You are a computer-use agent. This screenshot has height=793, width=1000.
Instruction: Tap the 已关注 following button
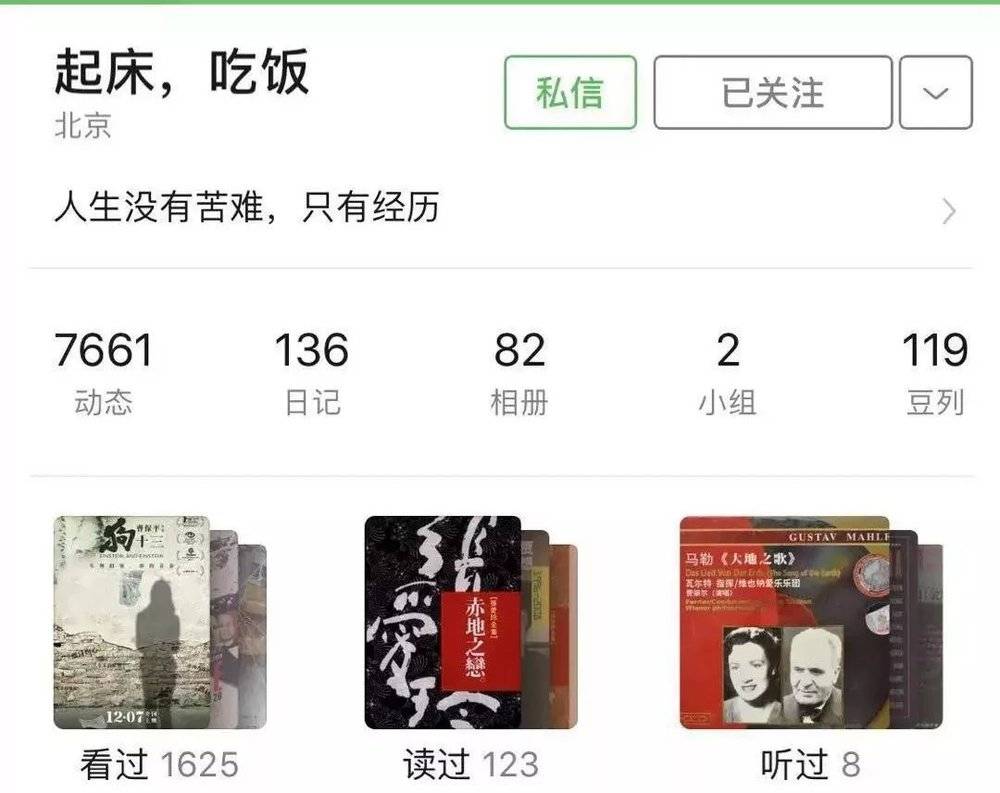772,93
